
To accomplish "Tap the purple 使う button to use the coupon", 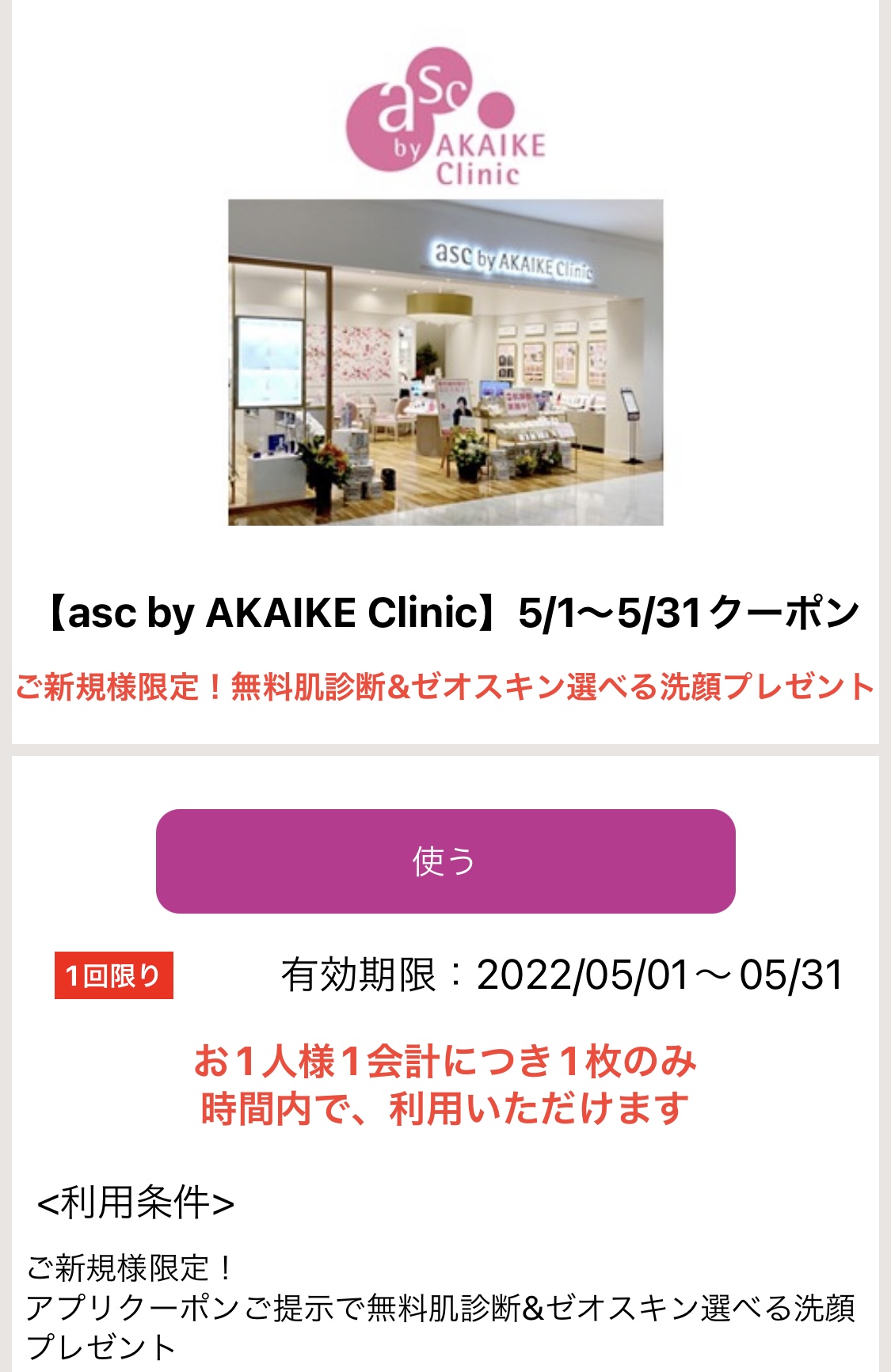I will pos(445,861).
